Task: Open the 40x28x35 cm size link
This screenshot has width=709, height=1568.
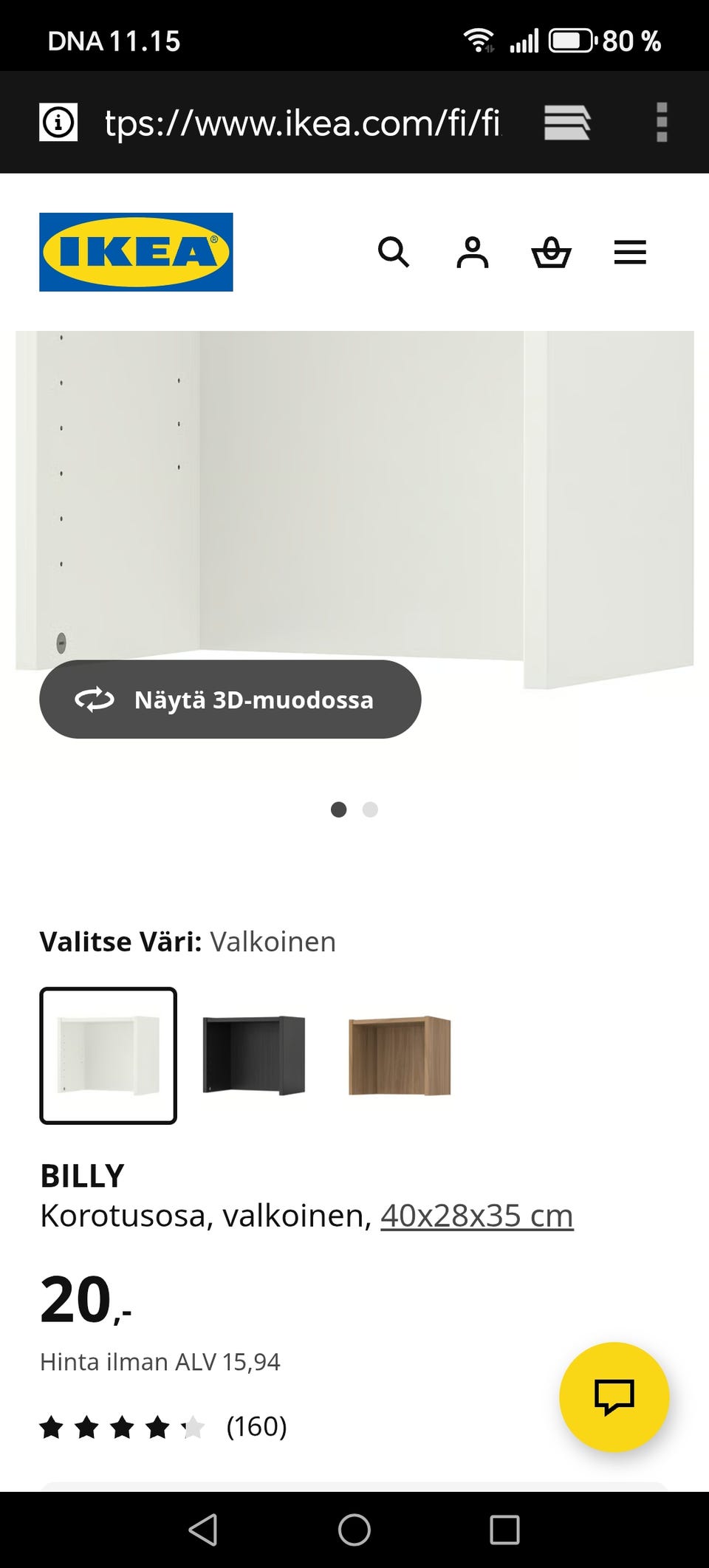Action: pos(476,1214)
